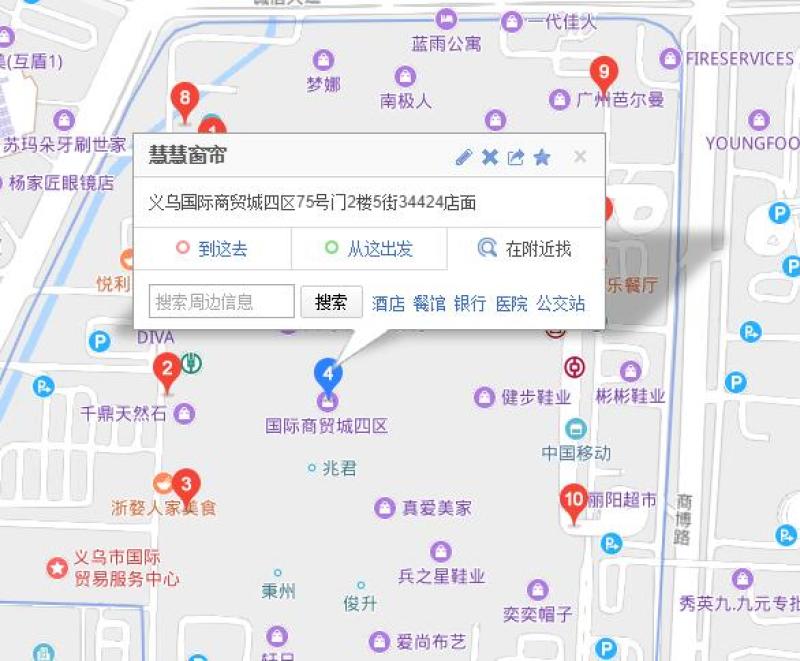The height and width of the screenshot is (661, 800).
Task: Select 从这出发 as starting point
Action: [x=369, y=248]
